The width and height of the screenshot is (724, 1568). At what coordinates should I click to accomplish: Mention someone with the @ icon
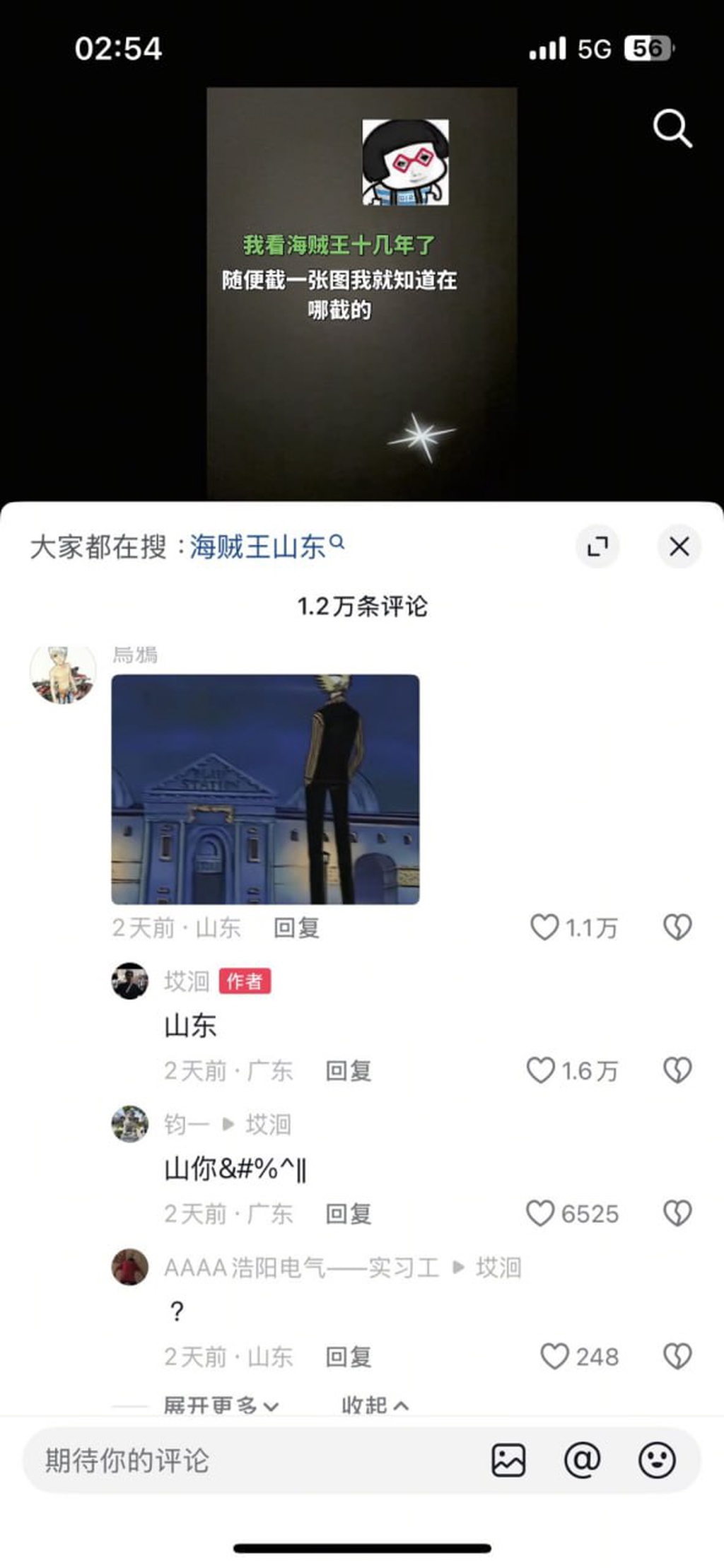[x=582, y=1460]
